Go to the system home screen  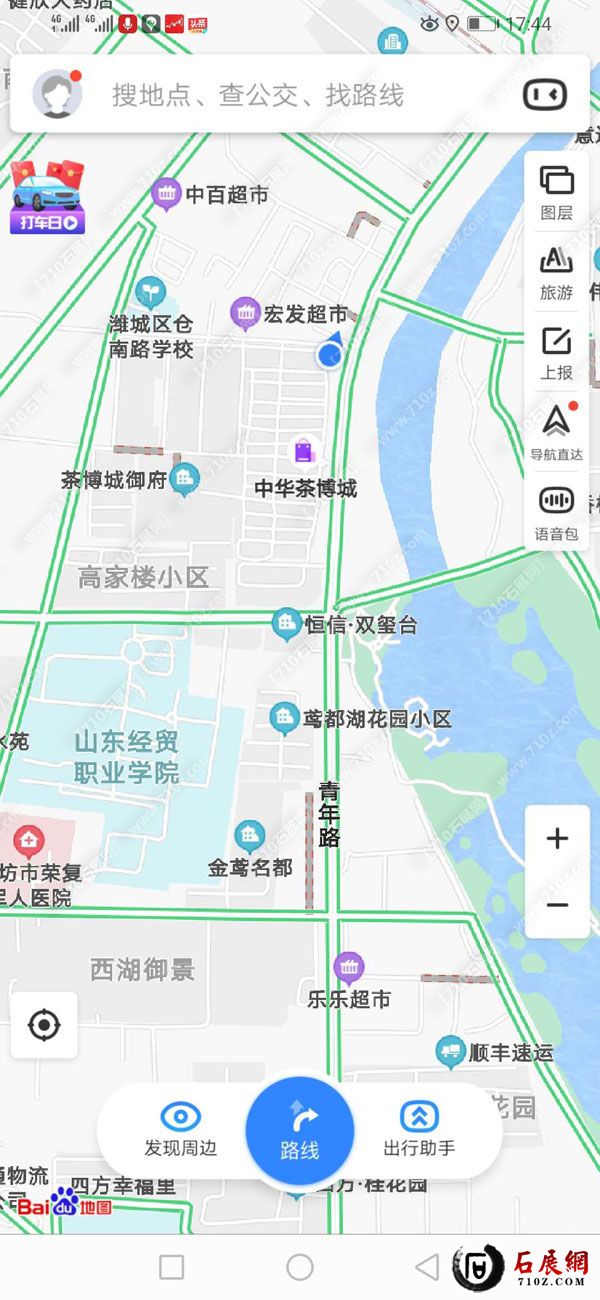click(x=300, y=1268)
